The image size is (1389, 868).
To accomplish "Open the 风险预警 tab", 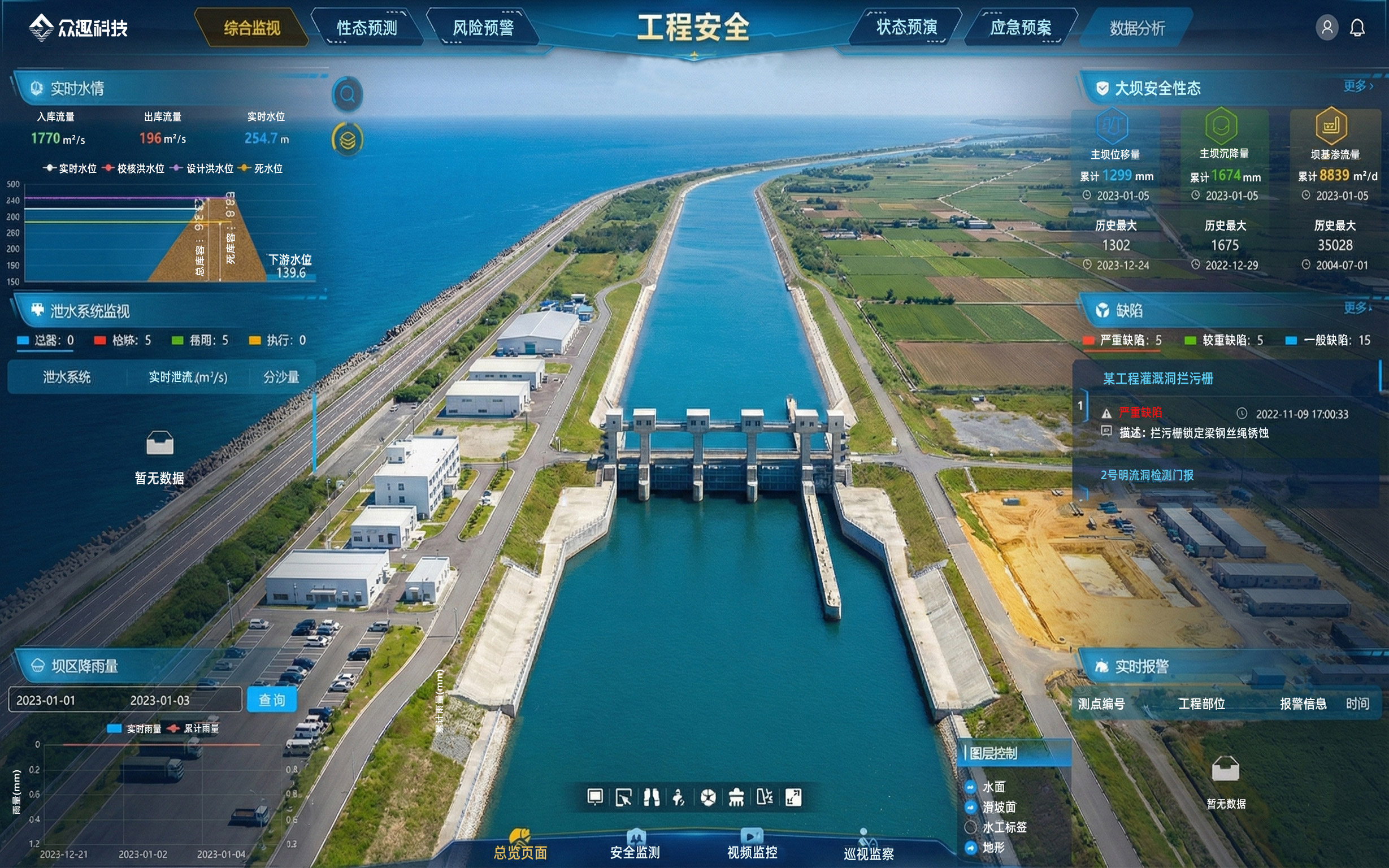I will tap(483, 28).
